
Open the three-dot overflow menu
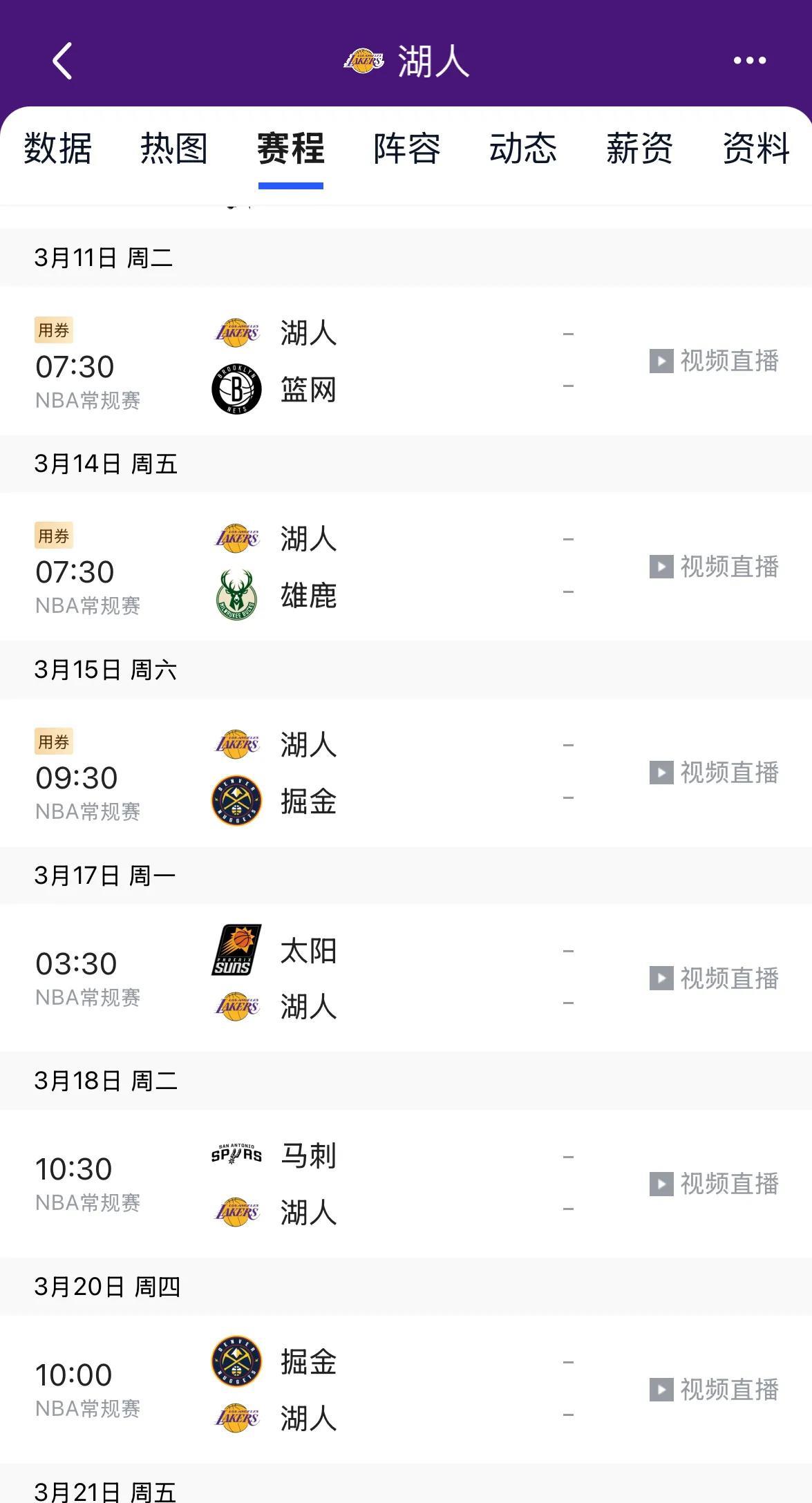click(x=750, y=61)
